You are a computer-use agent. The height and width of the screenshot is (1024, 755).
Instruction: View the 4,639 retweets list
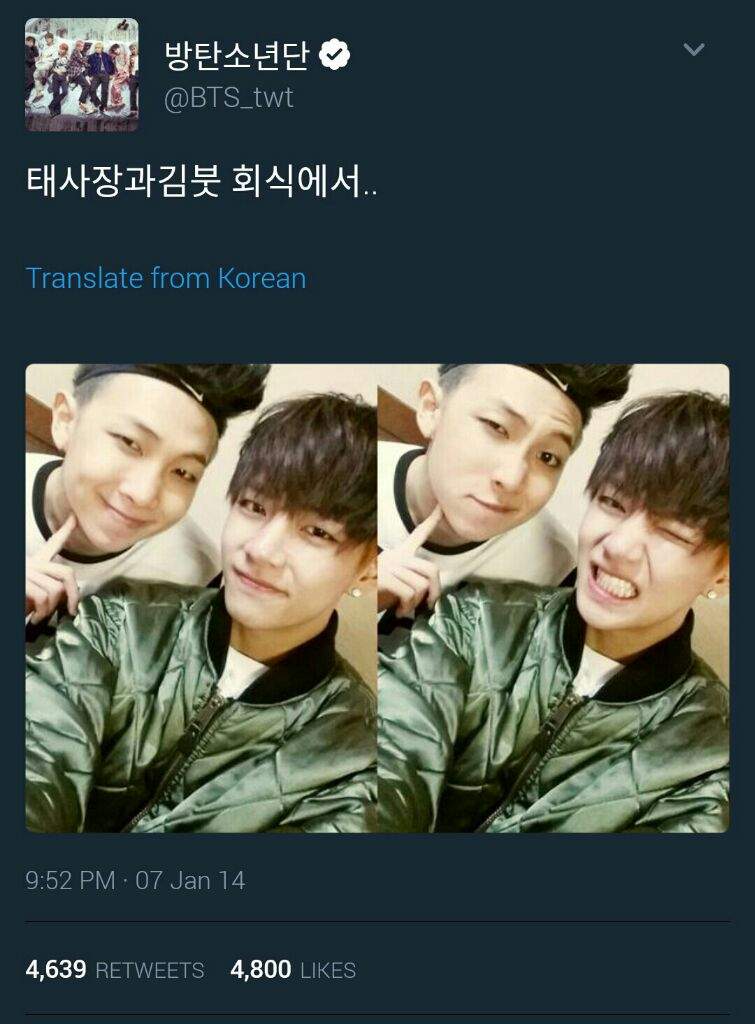[x=115, y=970]
